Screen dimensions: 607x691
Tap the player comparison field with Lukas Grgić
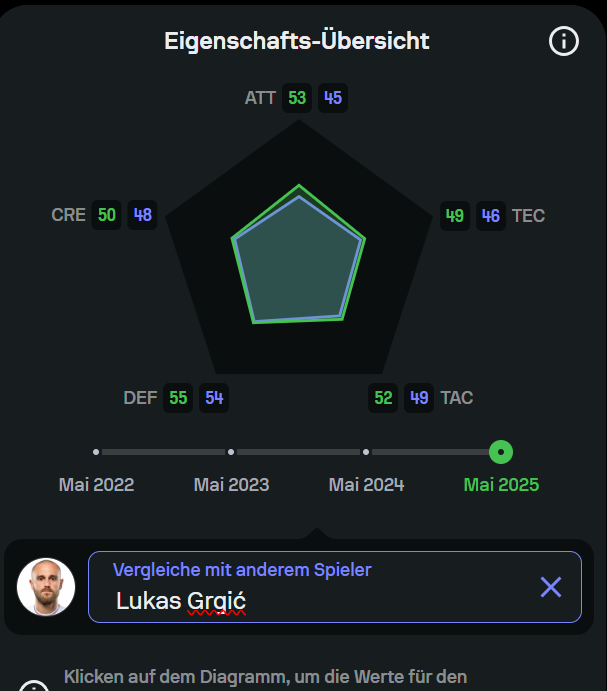[310, 588]
